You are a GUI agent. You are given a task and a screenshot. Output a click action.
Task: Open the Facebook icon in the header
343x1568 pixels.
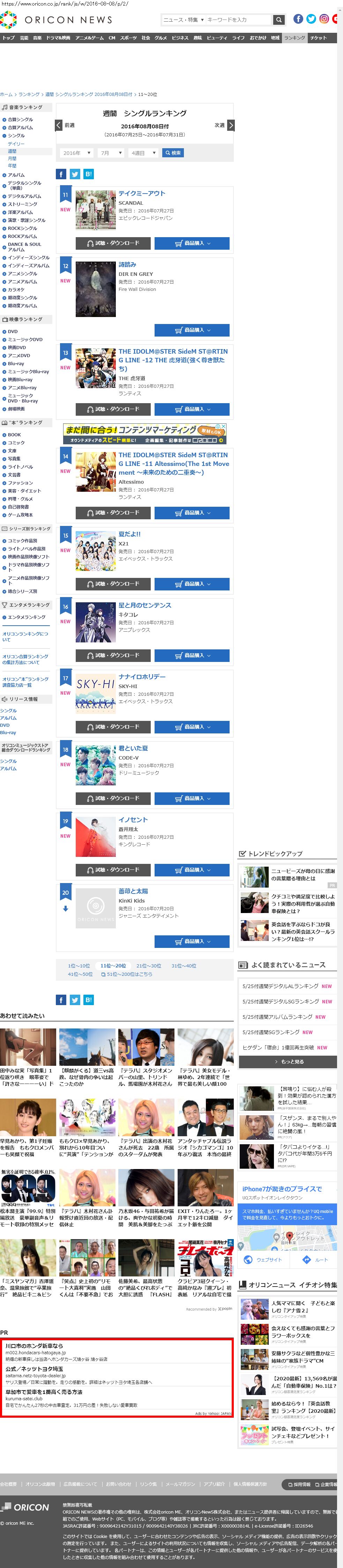pos(298,19)
